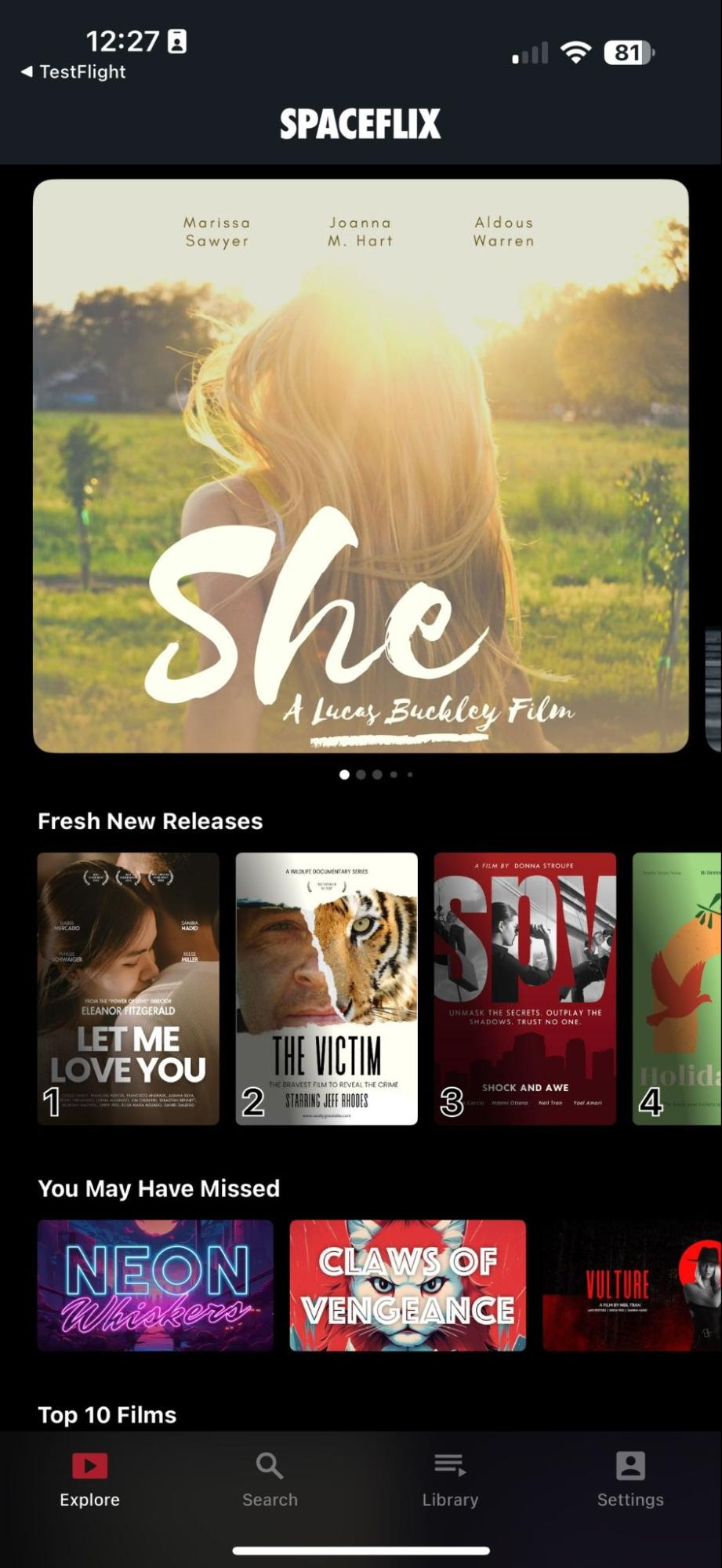Screen dimensions: 722x1568
Task: Return to TestFlight via back link
Action: click(x=73, y=72)
